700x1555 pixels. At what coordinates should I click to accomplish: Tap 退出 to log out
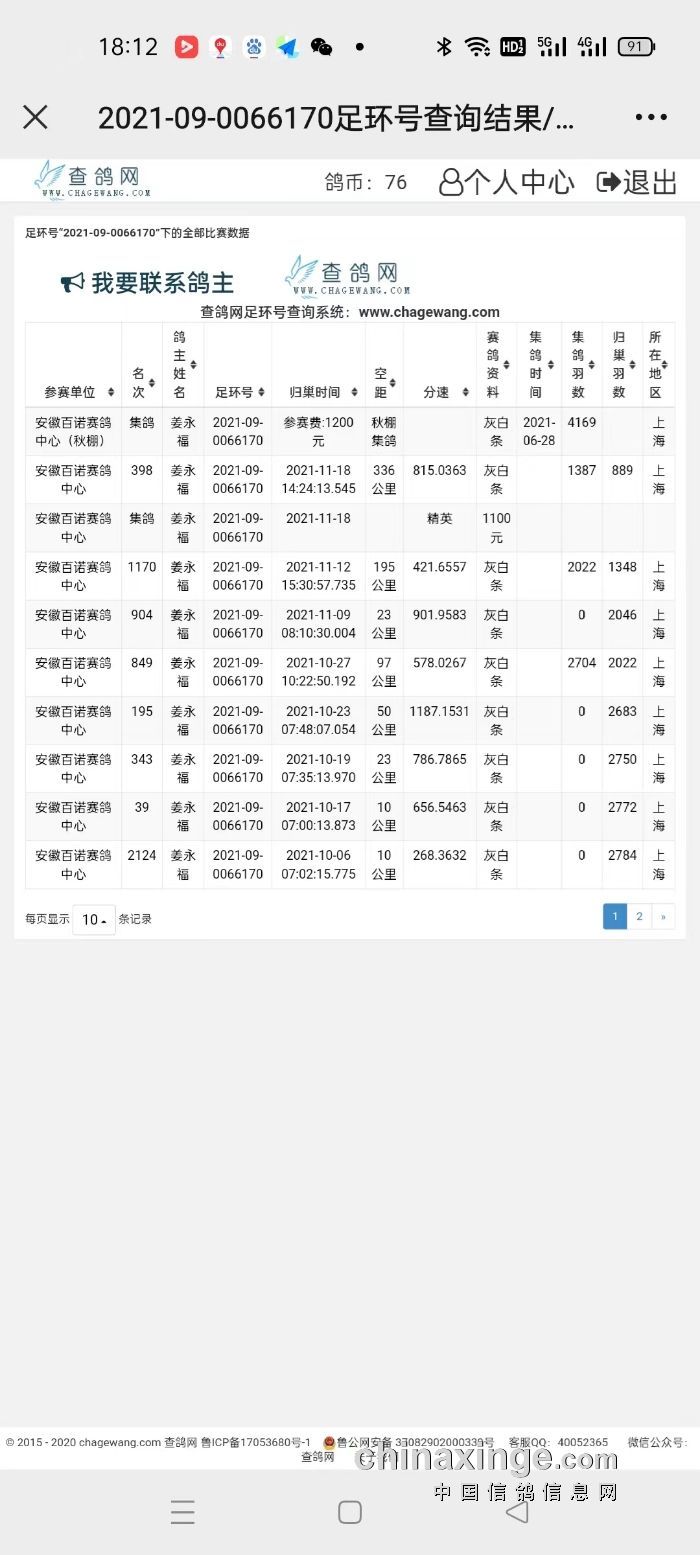(x=637, y=182)
